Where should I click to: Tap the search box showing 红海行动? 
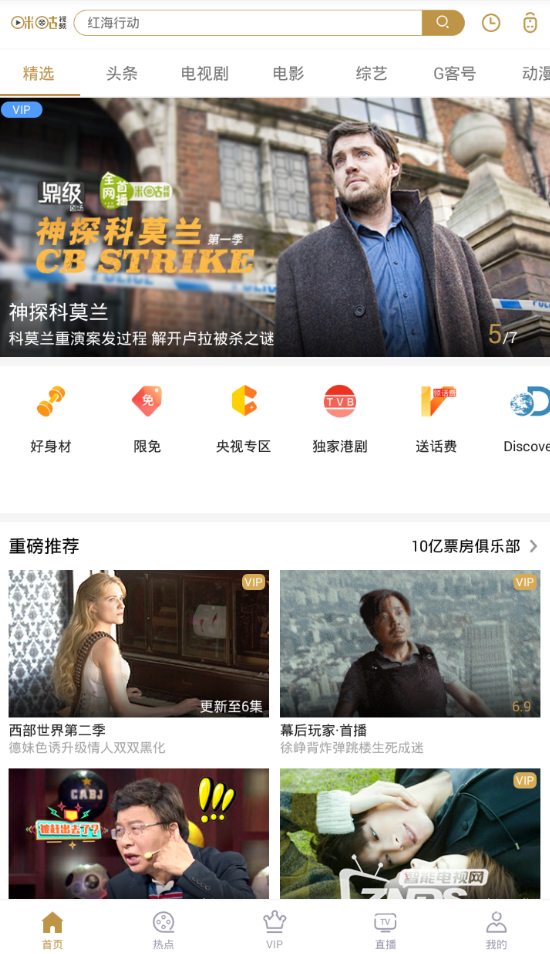point(248,23)
